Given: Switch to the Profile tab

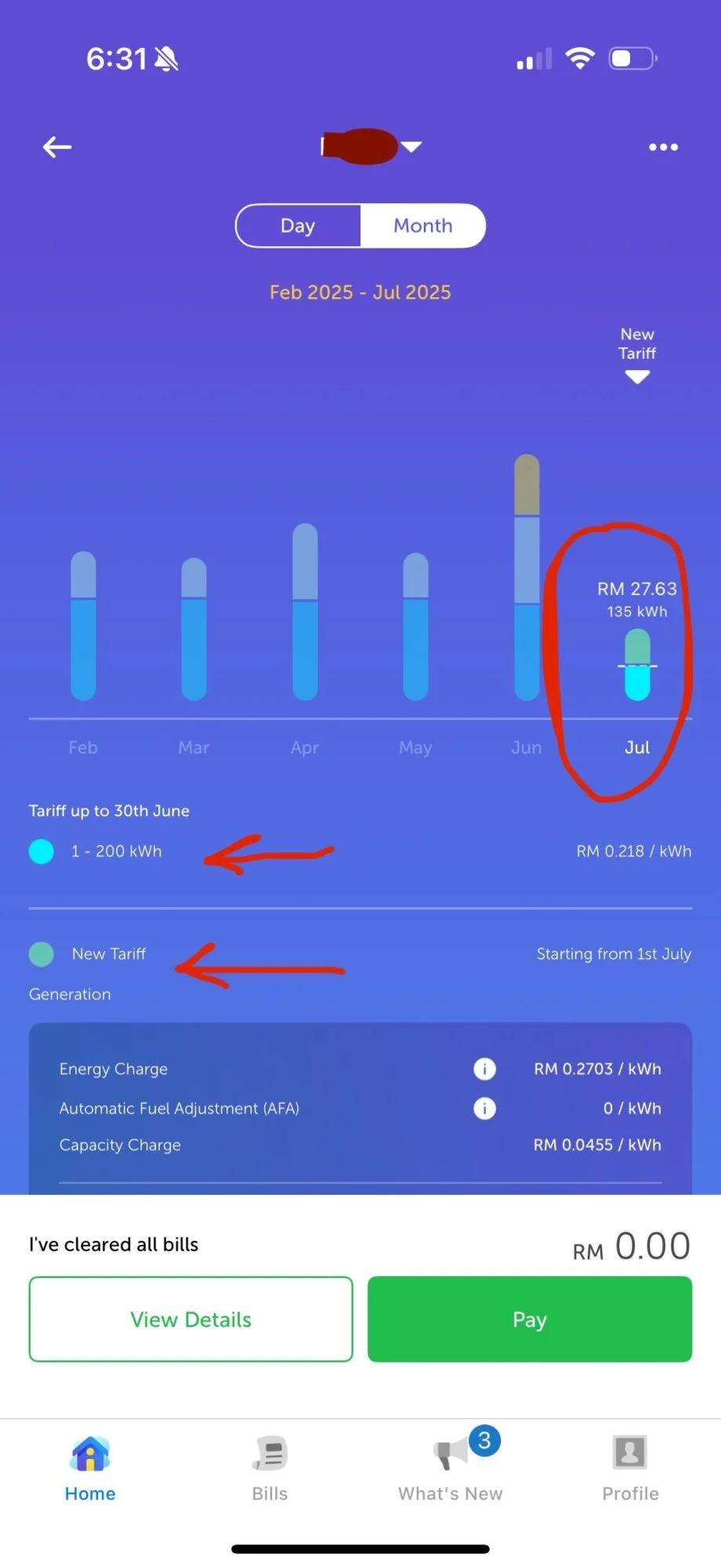Looking at the screenshot, I should coord(631,1468).
